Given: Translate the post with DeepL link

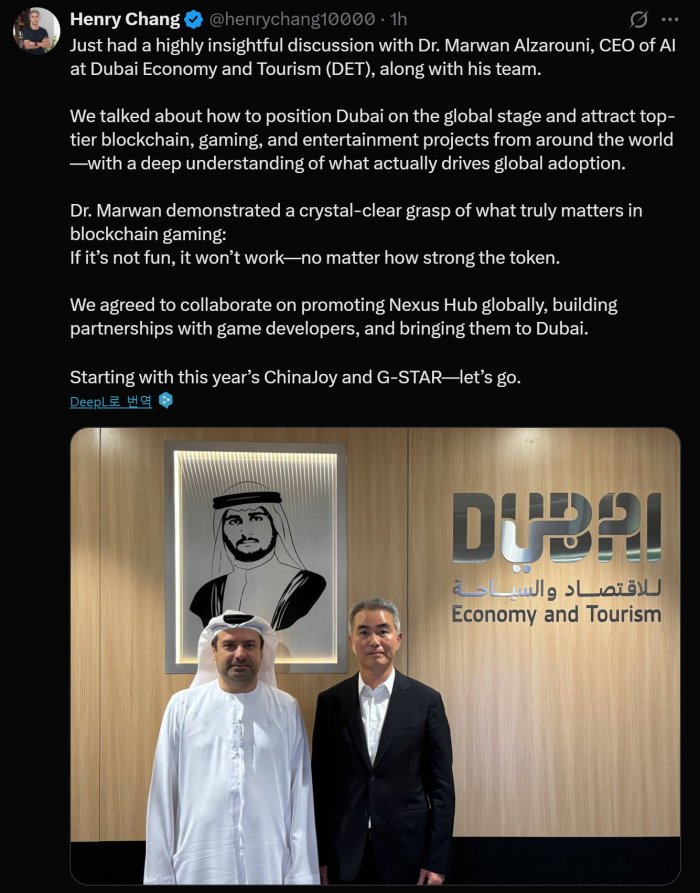Looking at the screenshot, I should click(x=111, y=401).
